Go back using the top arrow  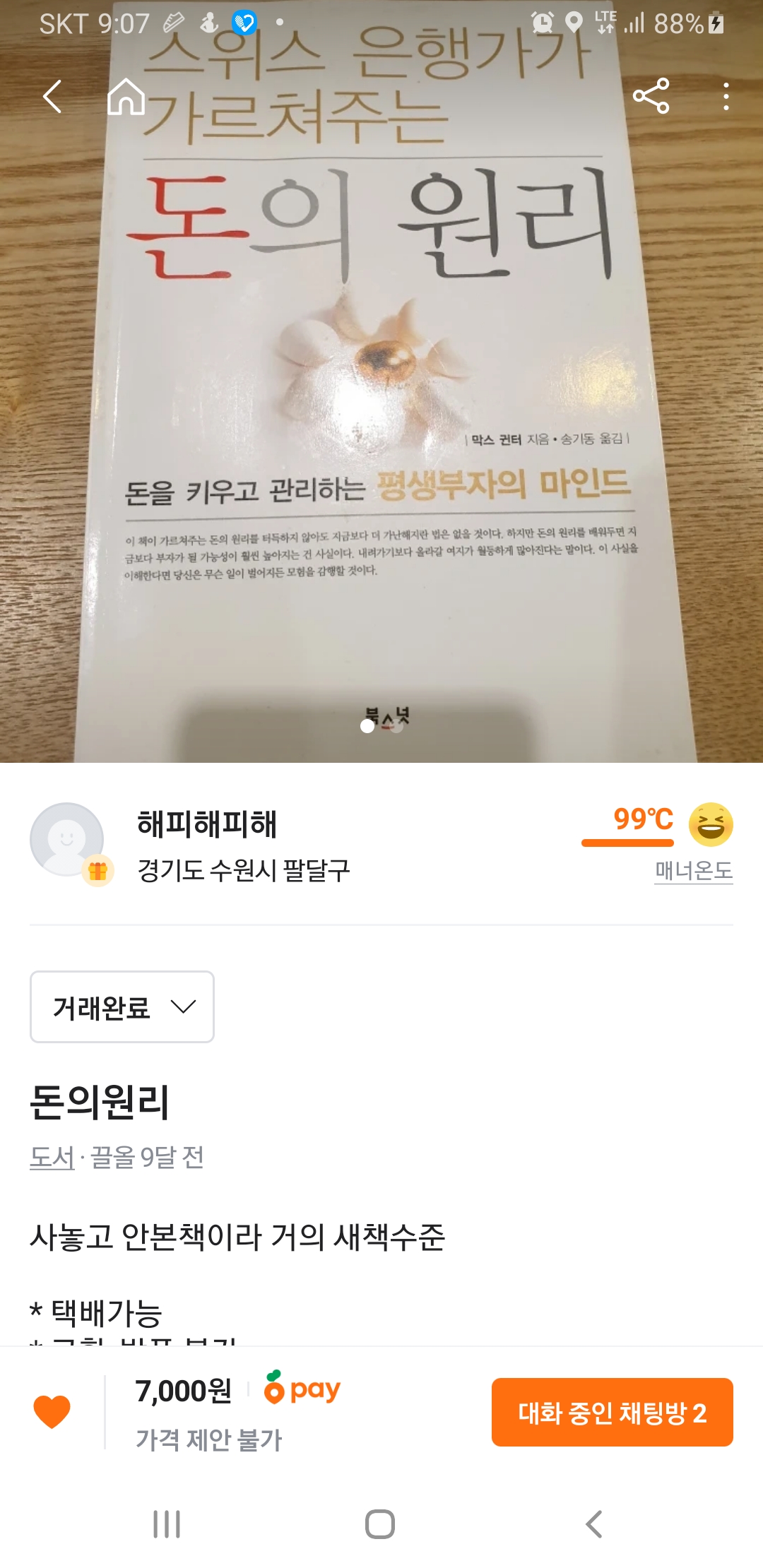coord(52,97)
